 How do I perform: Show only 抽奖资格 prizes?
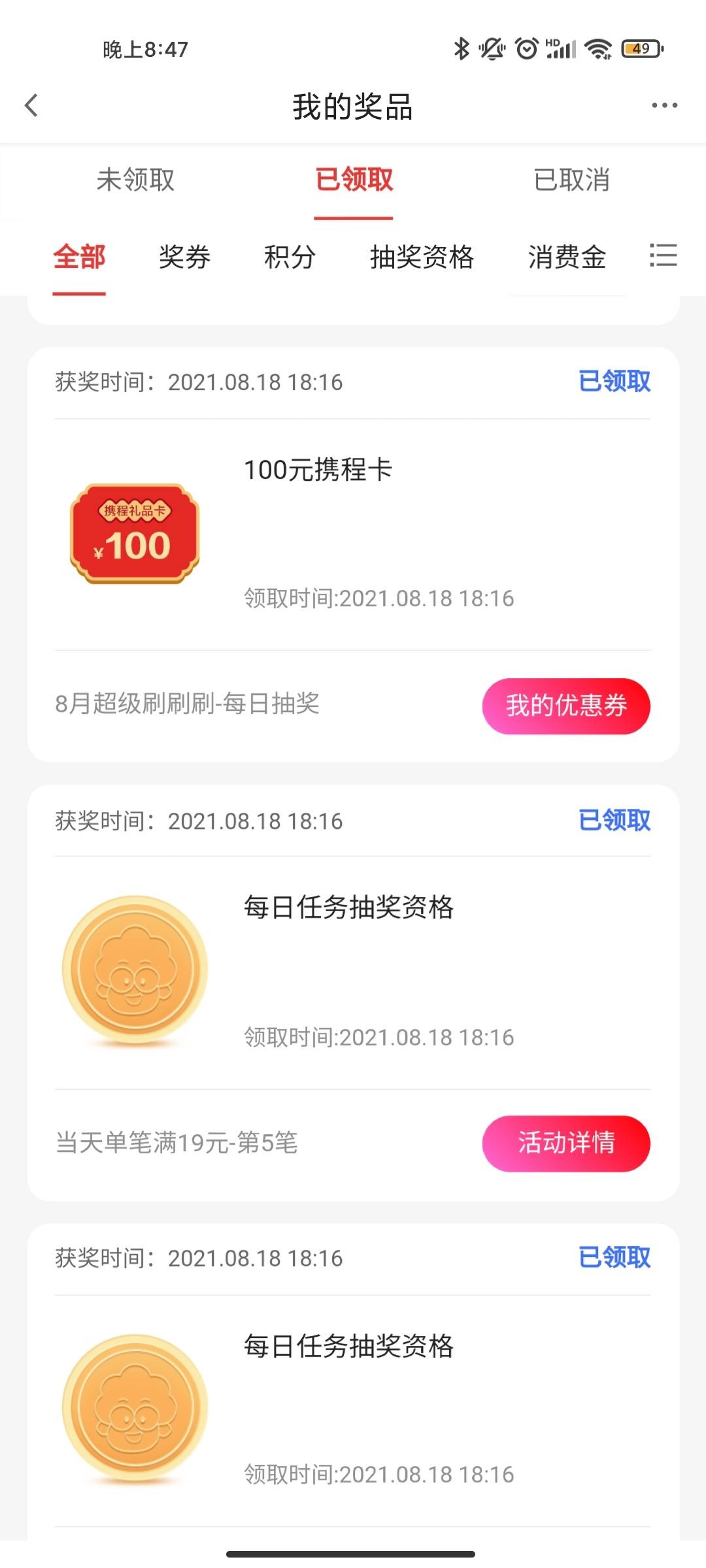coord(422,257)
